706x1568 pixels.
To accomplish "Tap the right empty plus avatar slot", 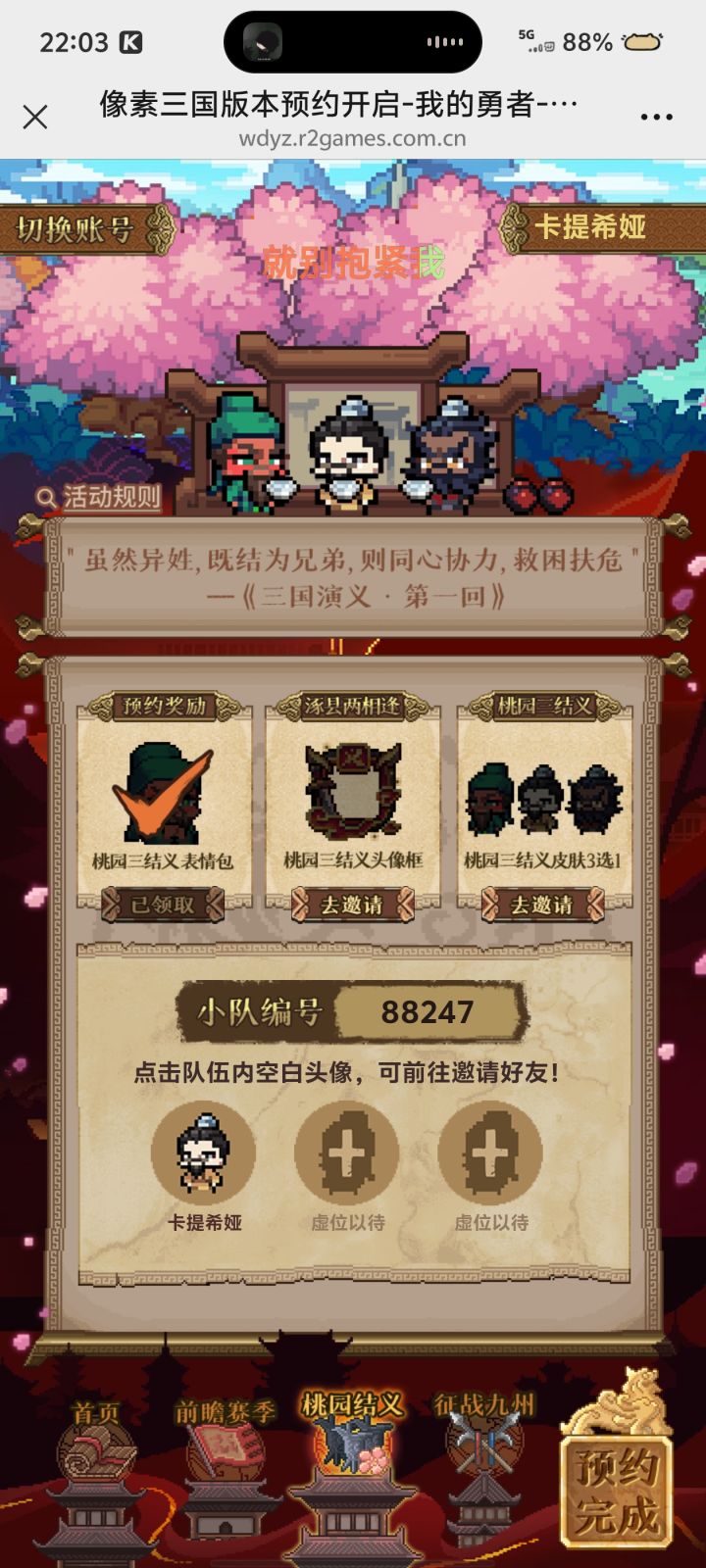I will (488, 1154).
